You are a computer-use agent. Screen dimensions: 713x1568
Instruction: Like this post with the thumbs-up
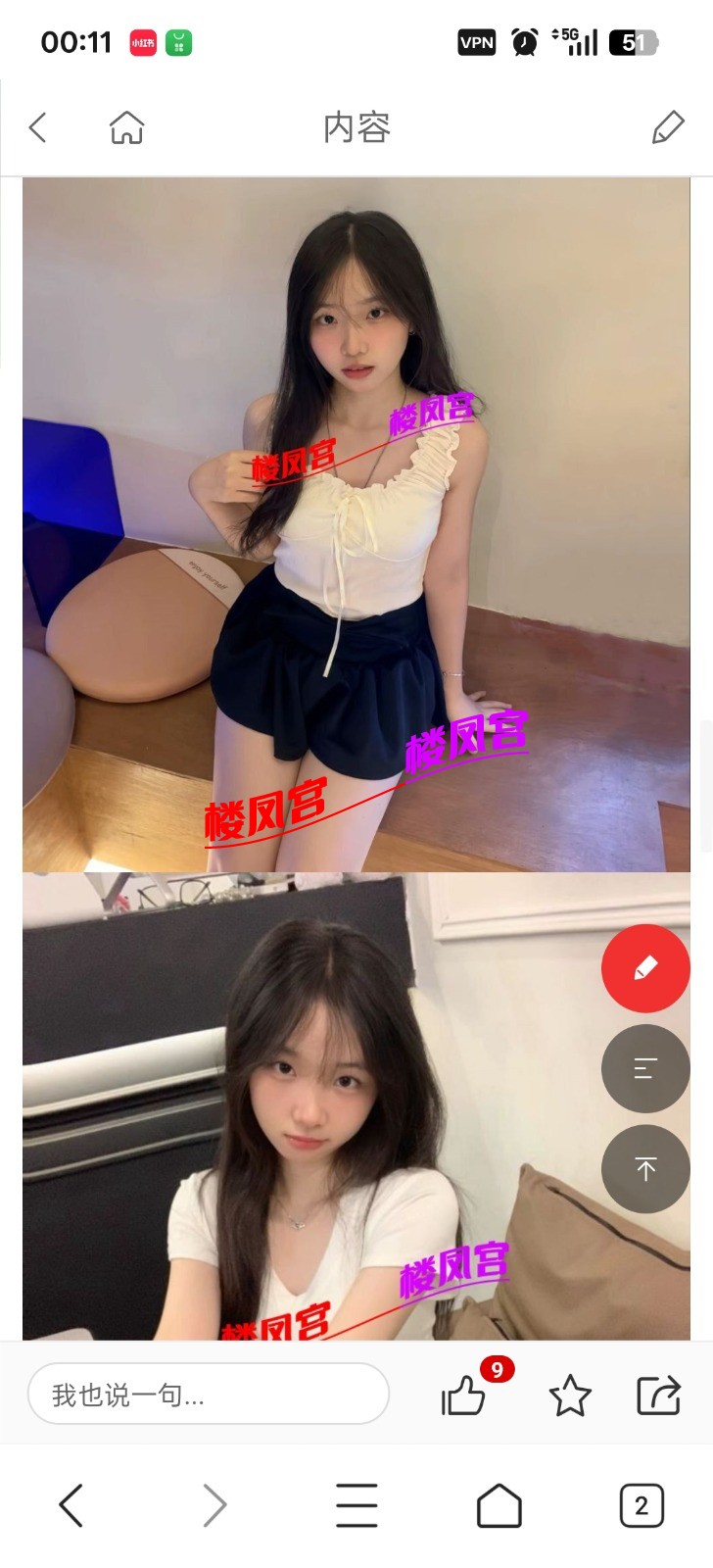coord(463,1396)
